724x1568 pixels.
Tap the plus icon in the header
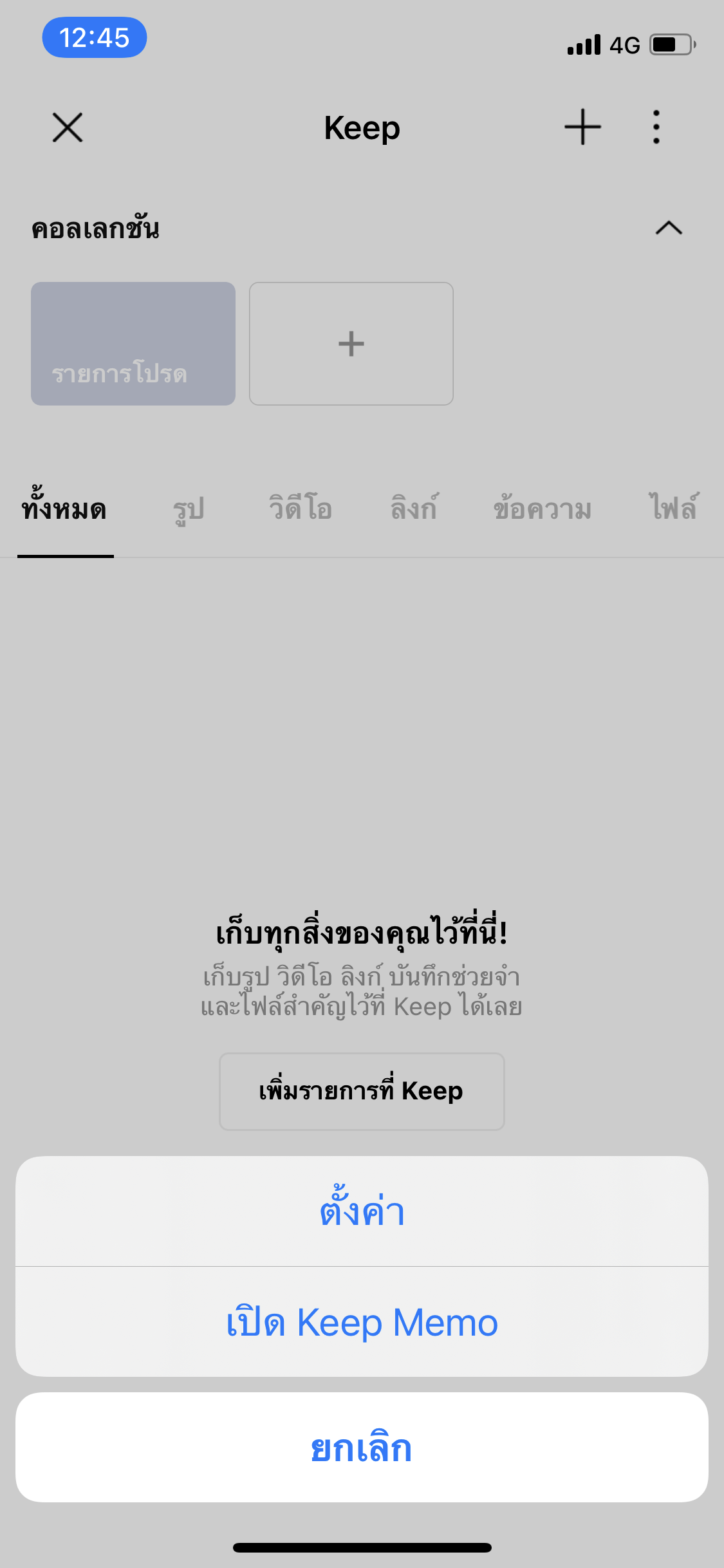(x=582, y=127)
